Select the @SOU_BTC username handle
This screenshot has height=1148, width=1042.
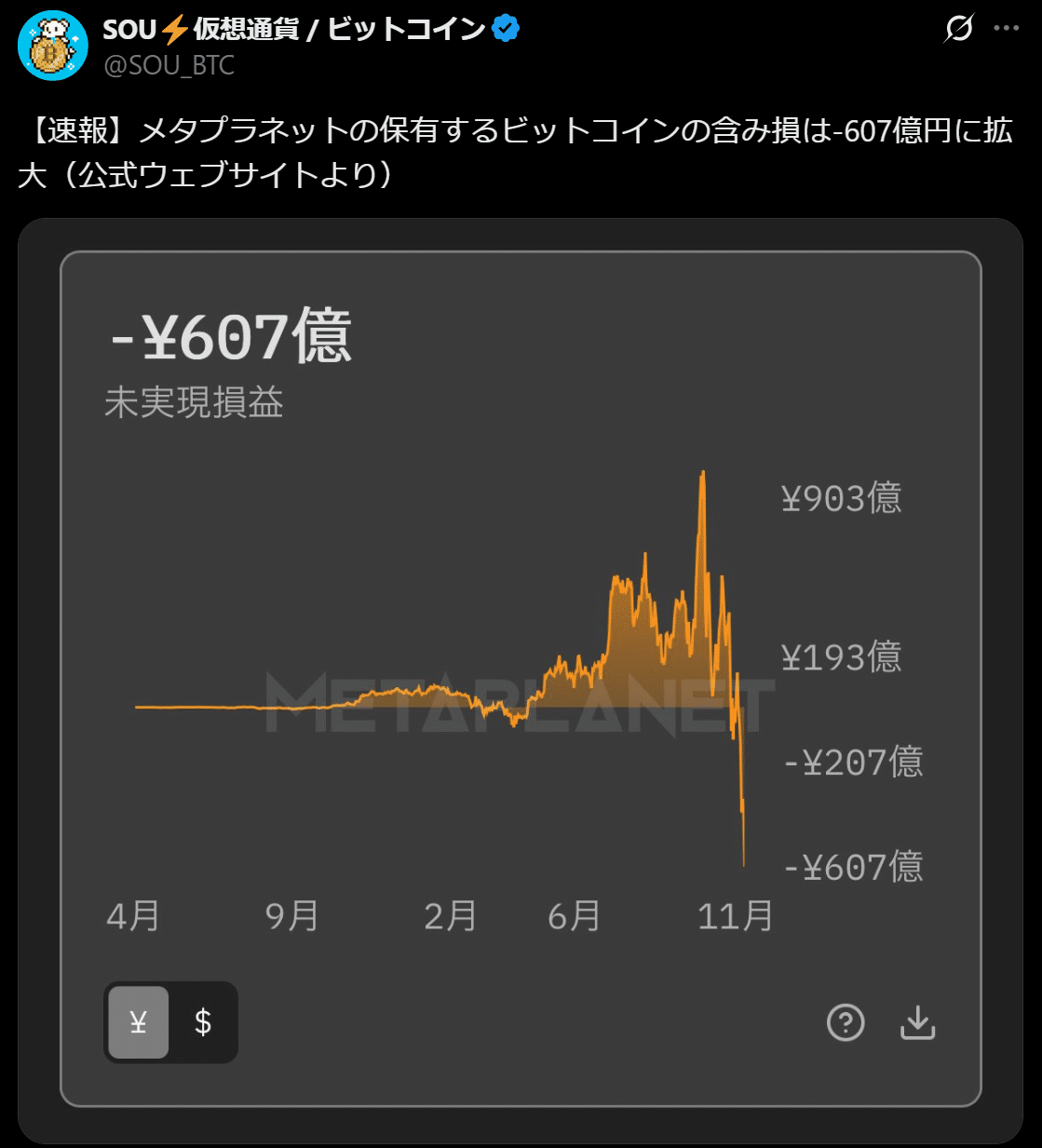point(168,65)
